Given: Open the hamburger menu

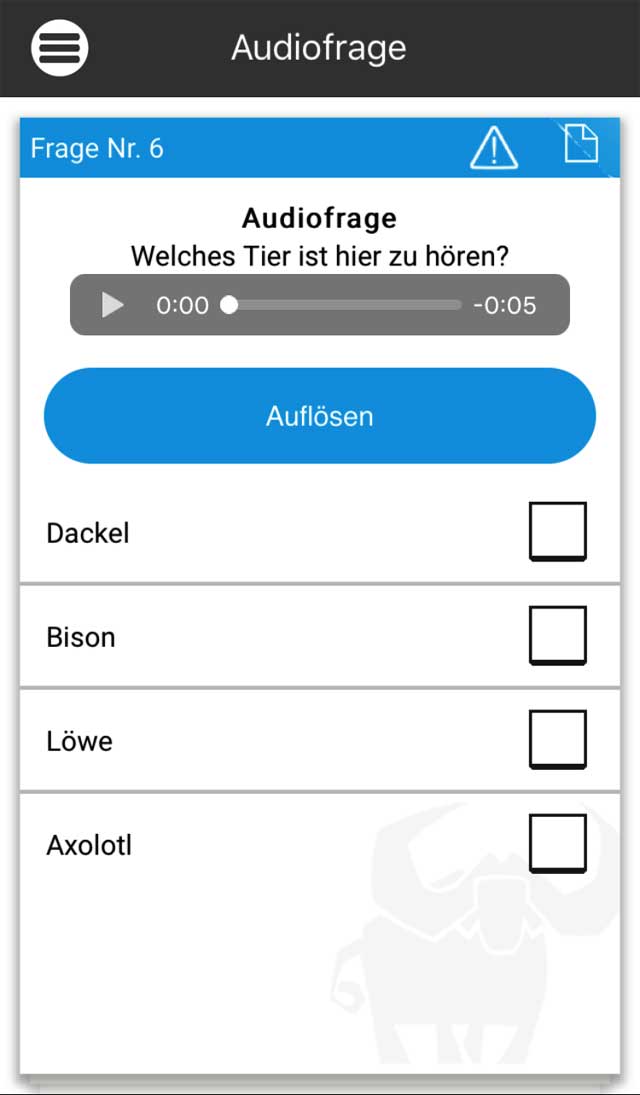Looking at the screenshot, I should tap(60, 47).
